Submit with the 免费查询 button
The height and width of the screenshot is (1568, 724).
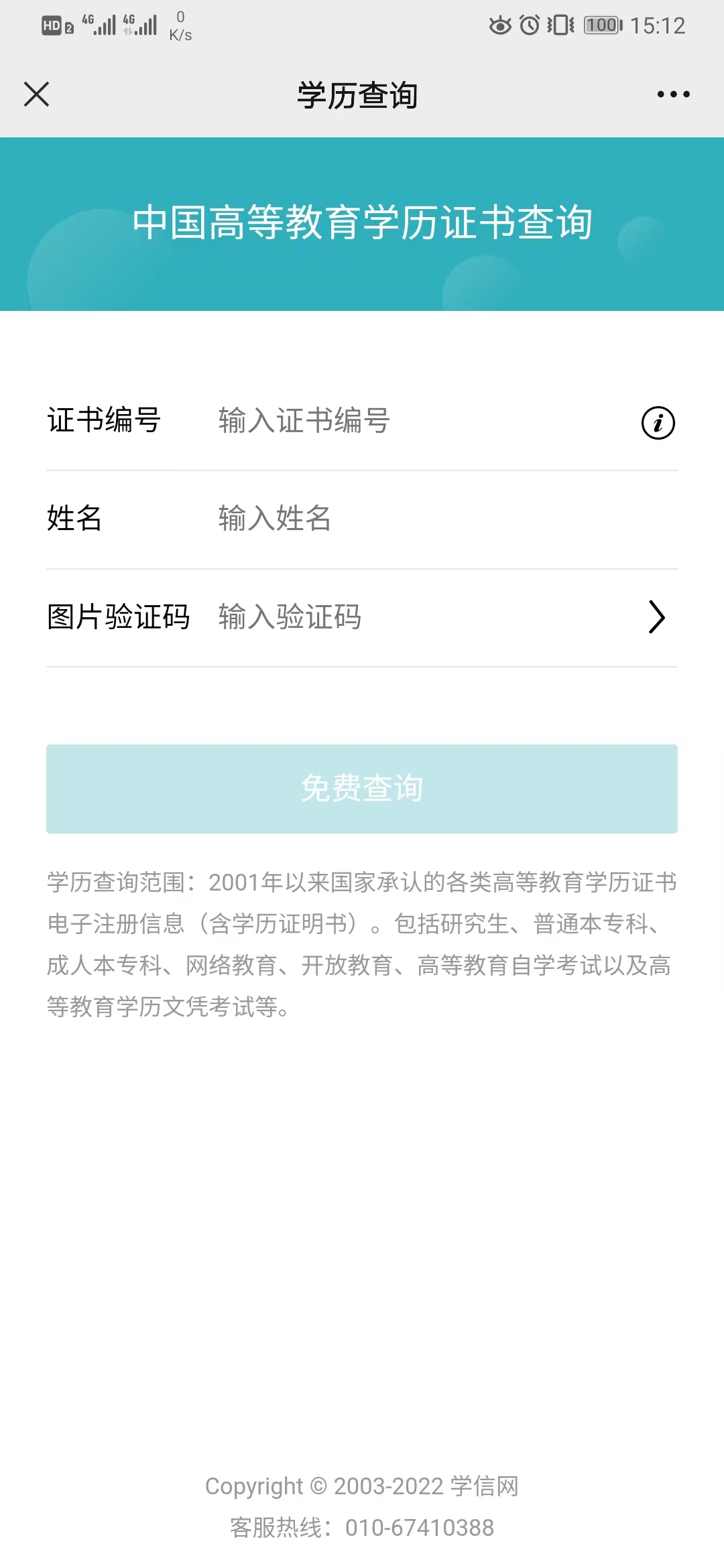(x=362, y=789)
